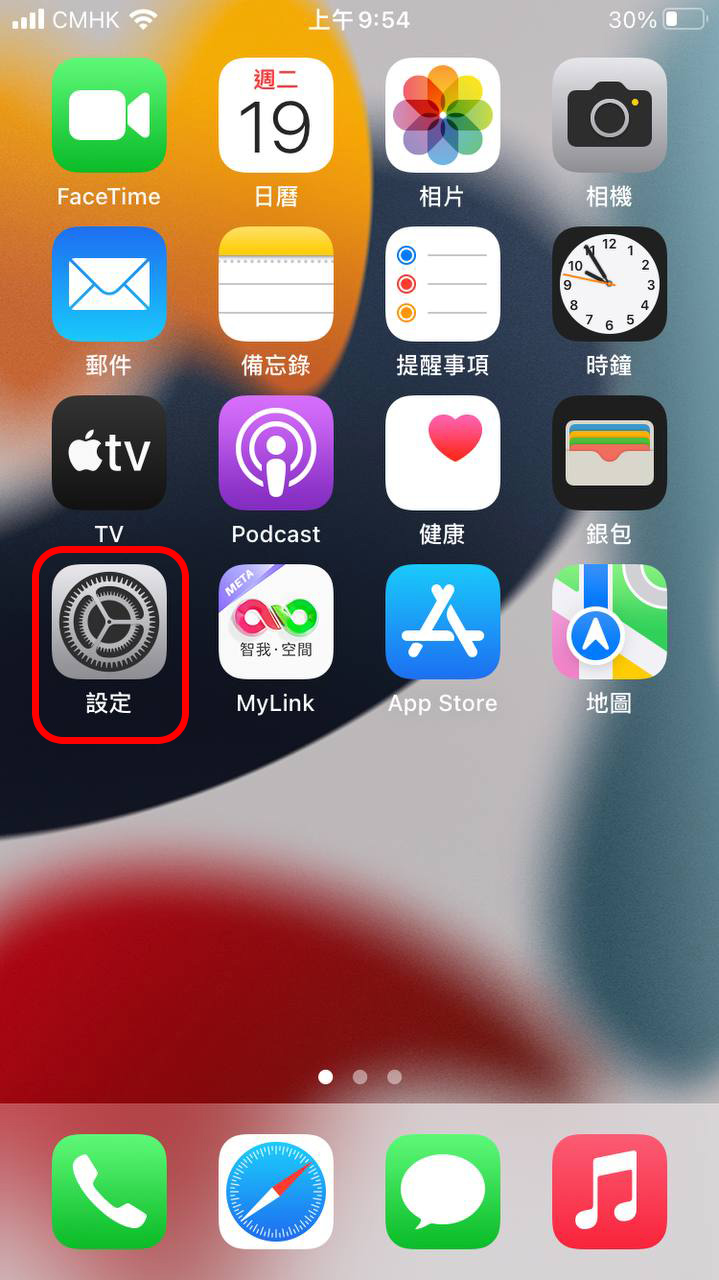719x1280 pixels.
Task: Open the 郵件 mail app
Action: click(x=109, y=284)
